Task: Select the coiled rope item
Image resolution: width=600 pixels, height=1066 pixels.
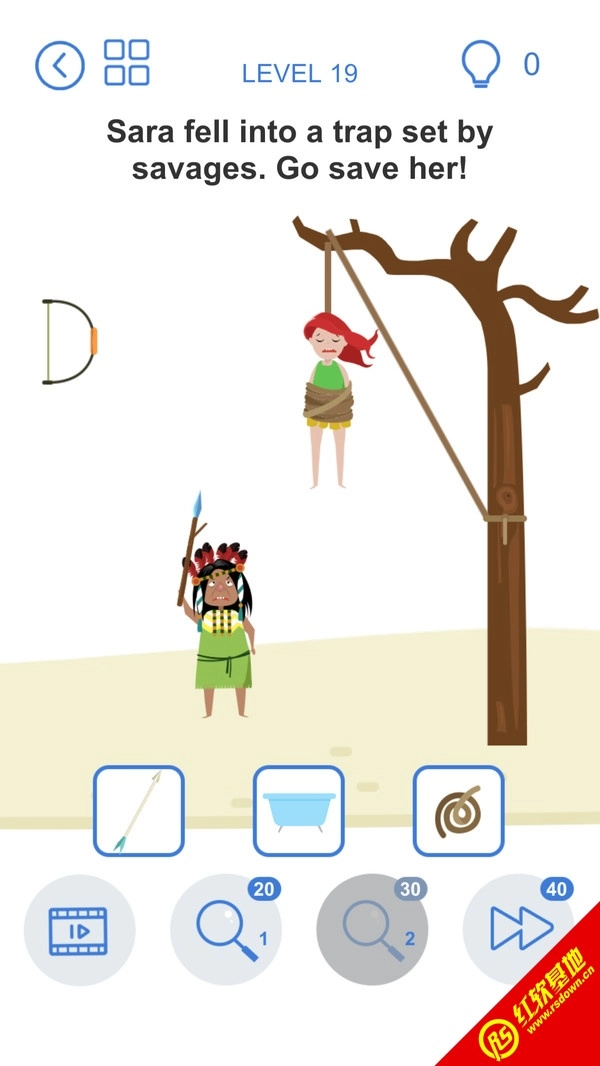Action: tap(458, 811)
